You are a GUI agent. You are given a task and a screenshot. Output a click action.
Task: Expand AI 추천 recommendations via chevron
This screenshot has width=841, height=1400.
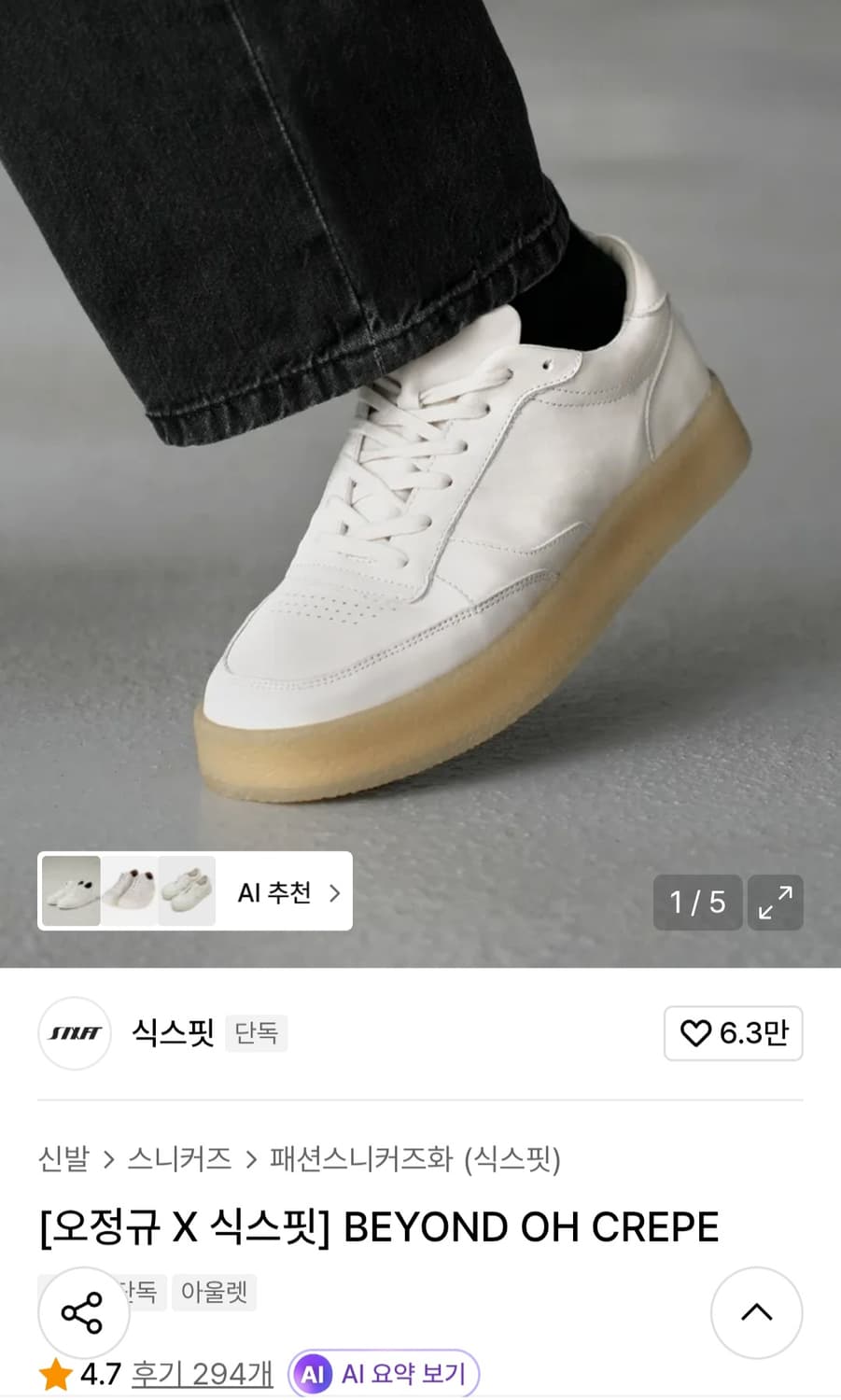tap(333, 892)
